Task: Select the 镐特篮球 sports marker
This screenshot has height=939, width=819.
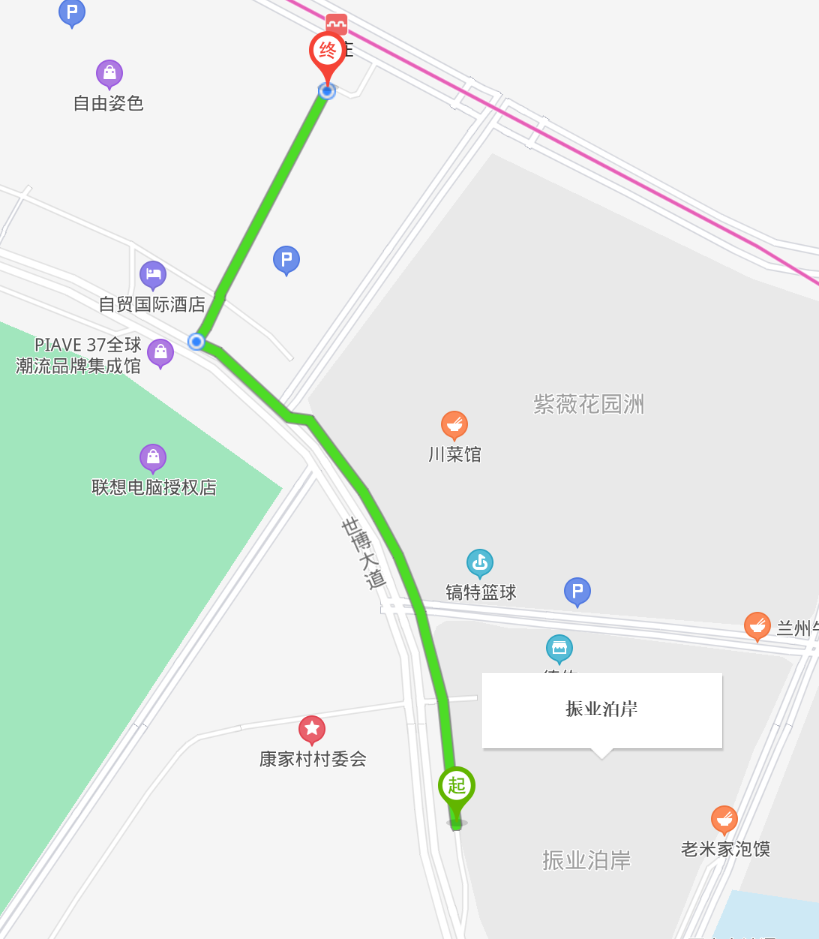Action: coord(480,564)
